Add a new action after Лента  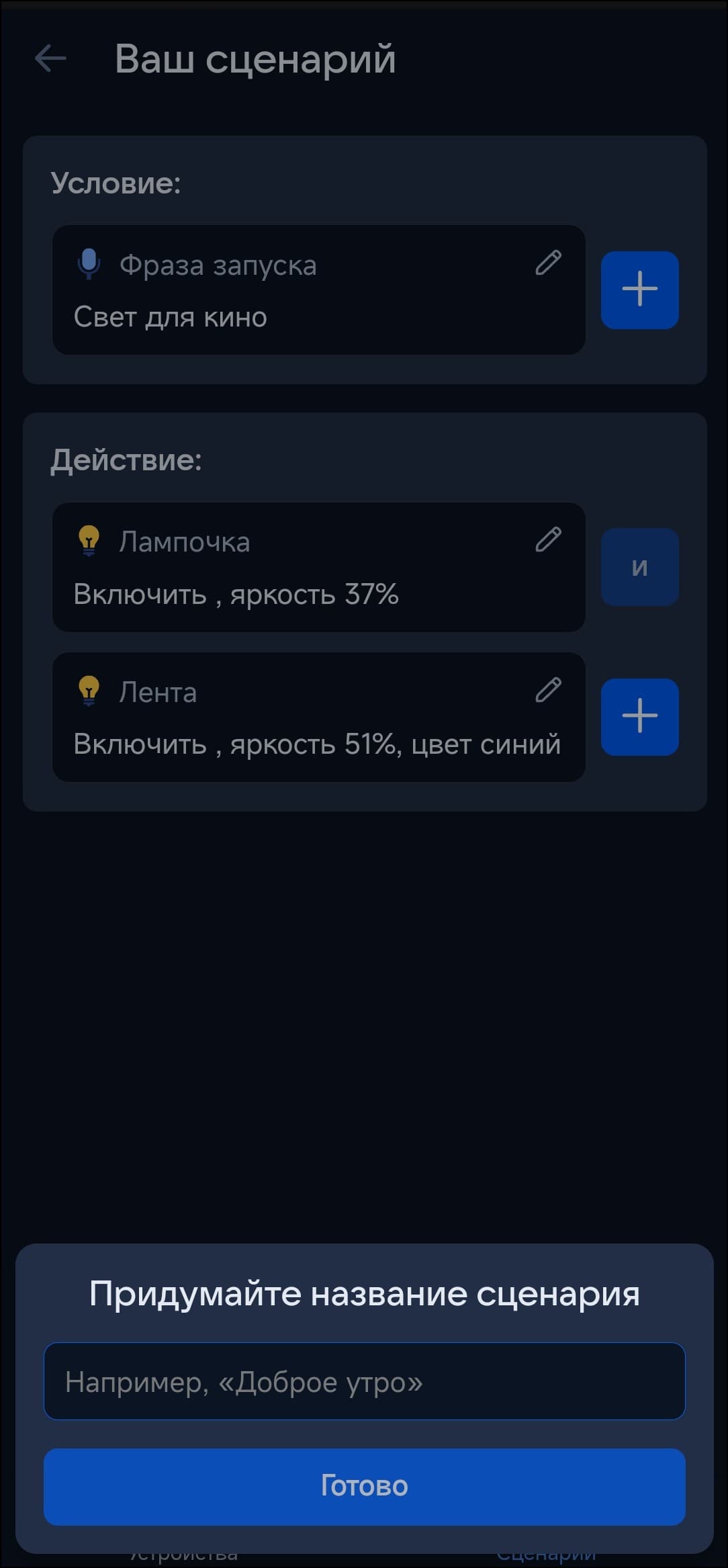[x=639, y=717]
